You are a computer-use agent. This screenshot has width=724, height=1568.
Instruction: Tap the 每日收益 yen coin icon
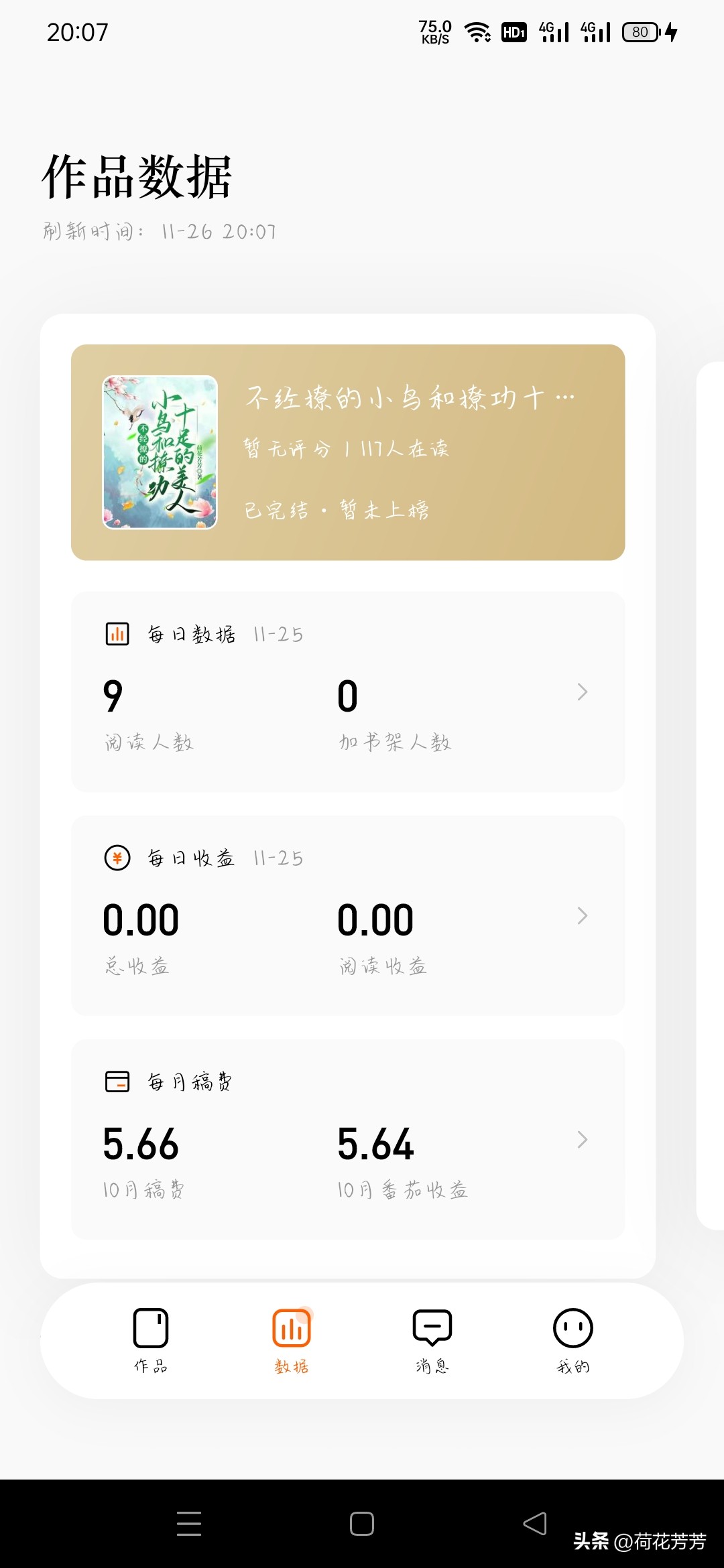point(117,857)
